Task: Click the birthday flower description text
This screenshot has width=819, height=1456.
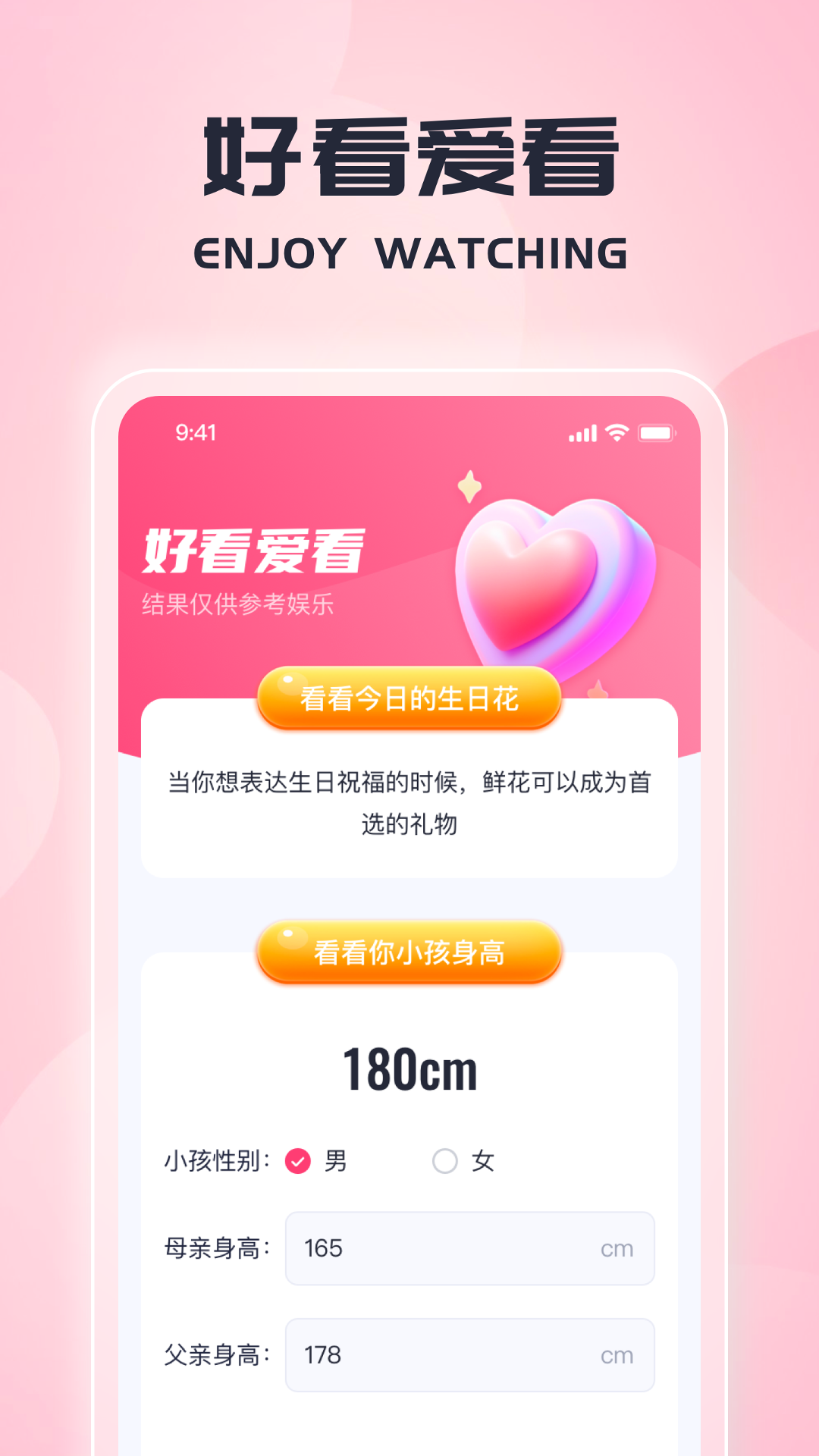Action: click(409, 806)
